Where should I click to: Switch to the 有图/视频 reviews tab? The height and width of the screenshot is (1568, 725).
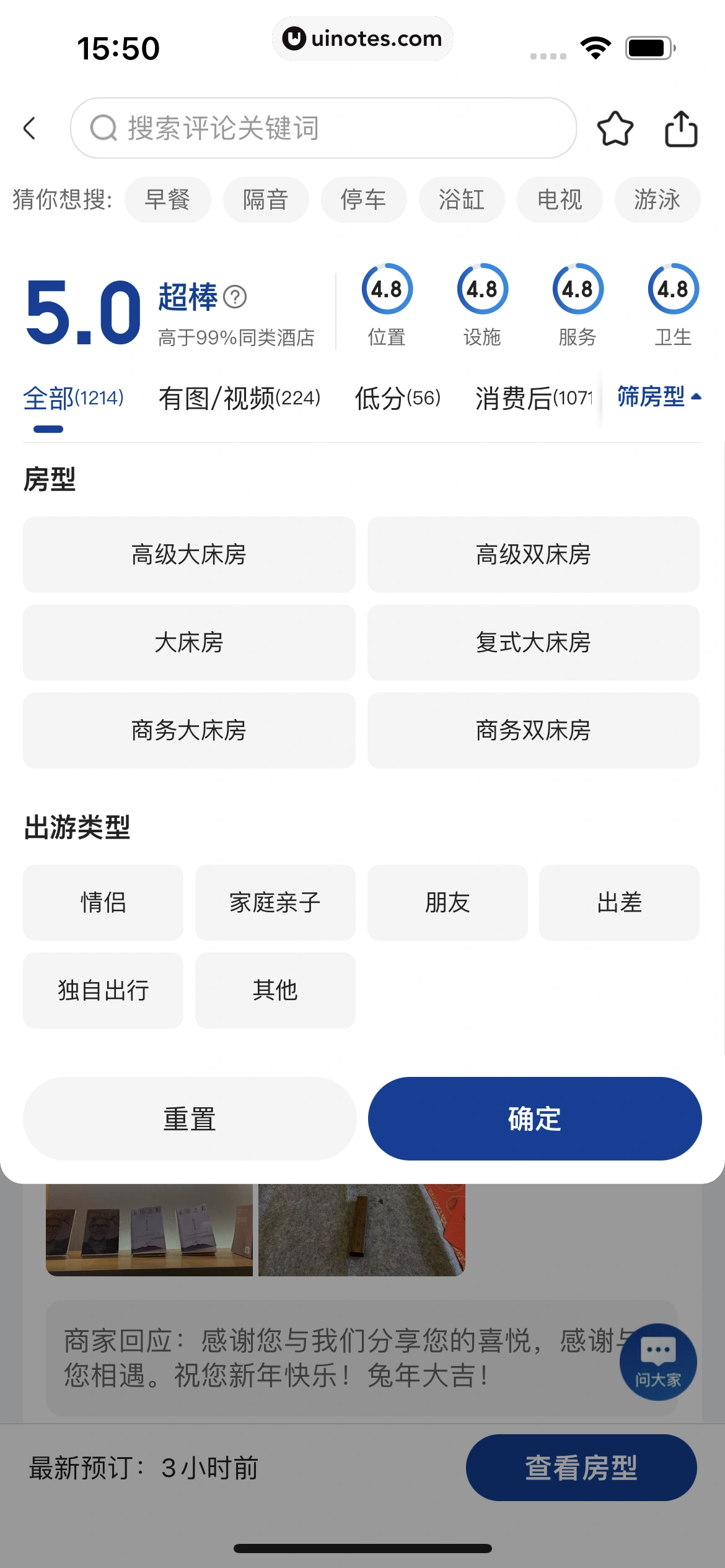(239, 398)
